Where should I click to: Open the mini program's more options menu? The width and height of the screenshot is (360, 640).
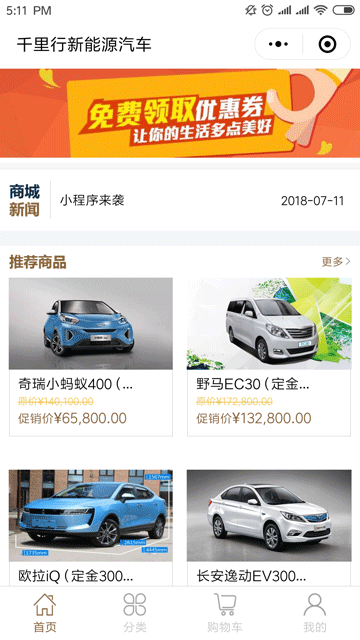click(278, 44)
